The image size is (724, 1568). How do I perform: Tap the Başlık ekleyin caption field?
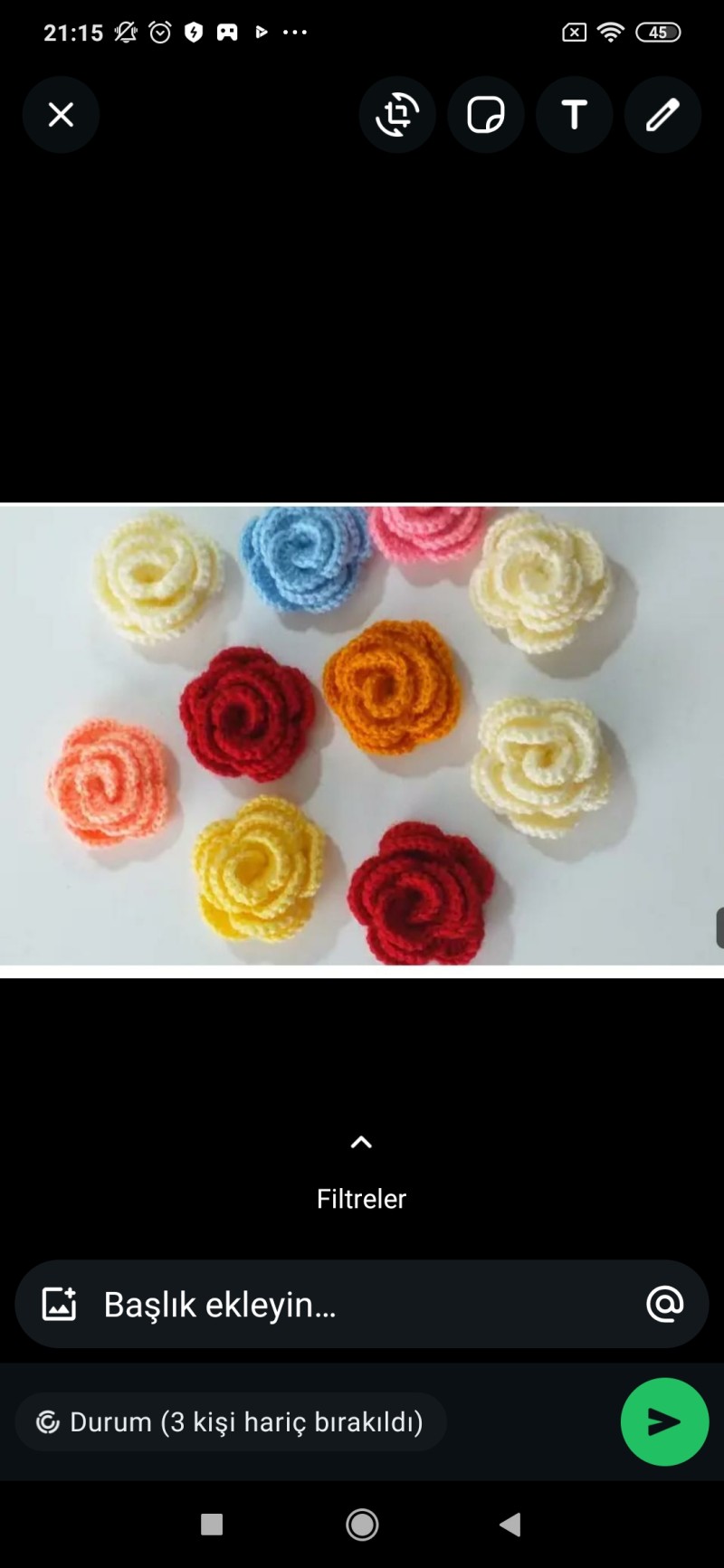point(353,1305)
